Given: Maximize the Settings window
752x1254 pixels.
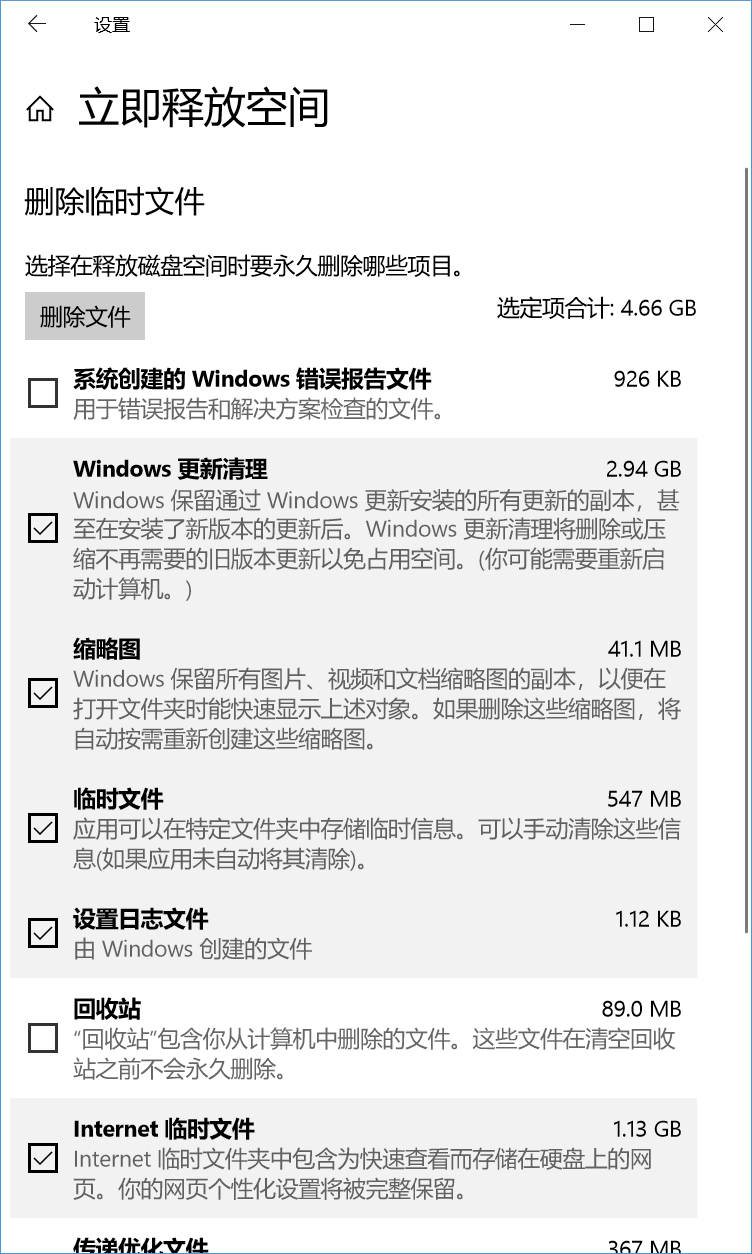Looking at the screenshot, I should point(646,25).
